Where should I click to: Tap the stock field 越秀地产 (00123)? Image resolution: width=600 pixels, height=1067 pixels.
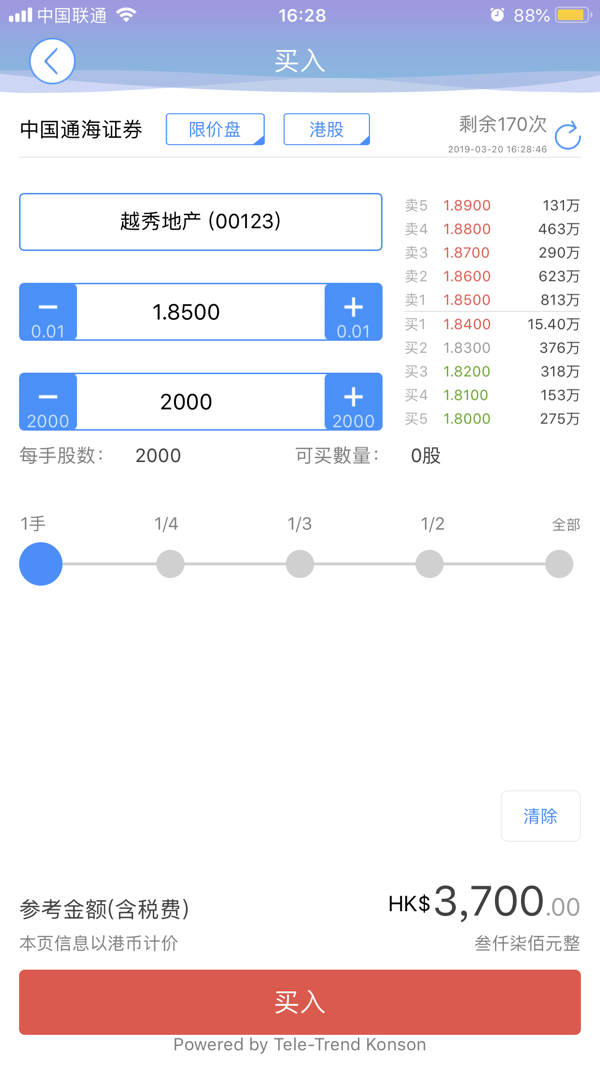coord(201,222)
